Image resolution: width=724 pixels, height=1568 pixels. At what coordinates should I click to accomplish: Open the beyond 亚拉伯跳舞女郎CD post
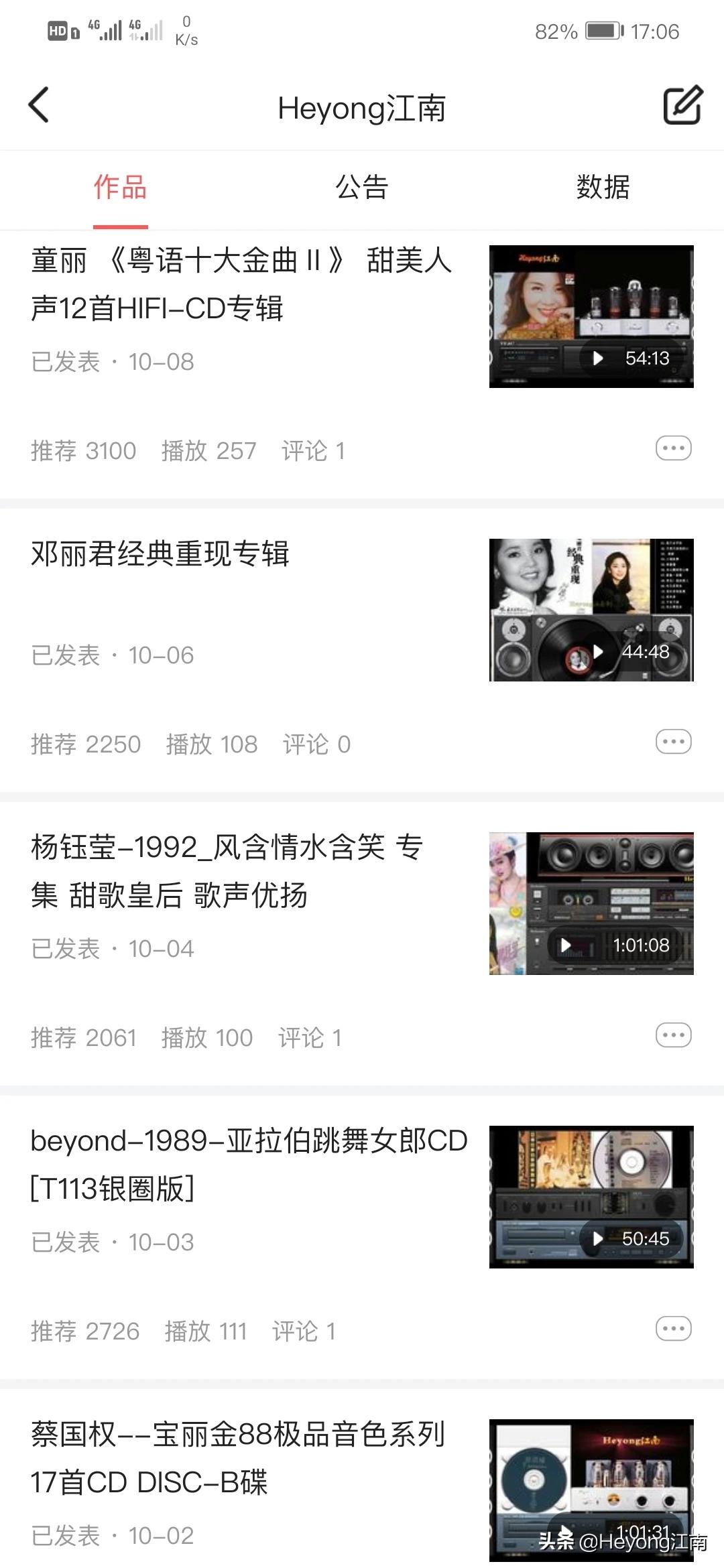[x=248, y=1165]
